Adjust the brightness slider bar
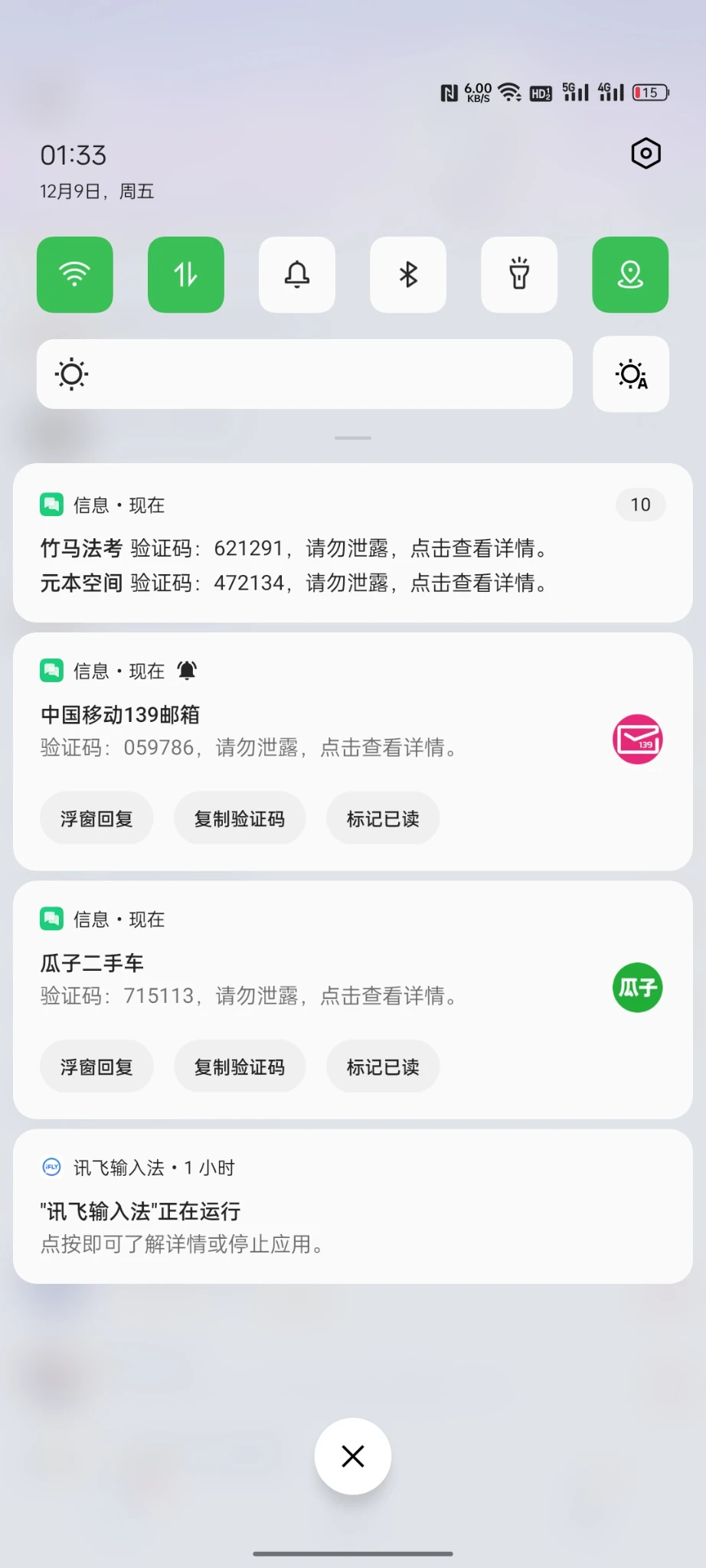 tap(305, 374)
